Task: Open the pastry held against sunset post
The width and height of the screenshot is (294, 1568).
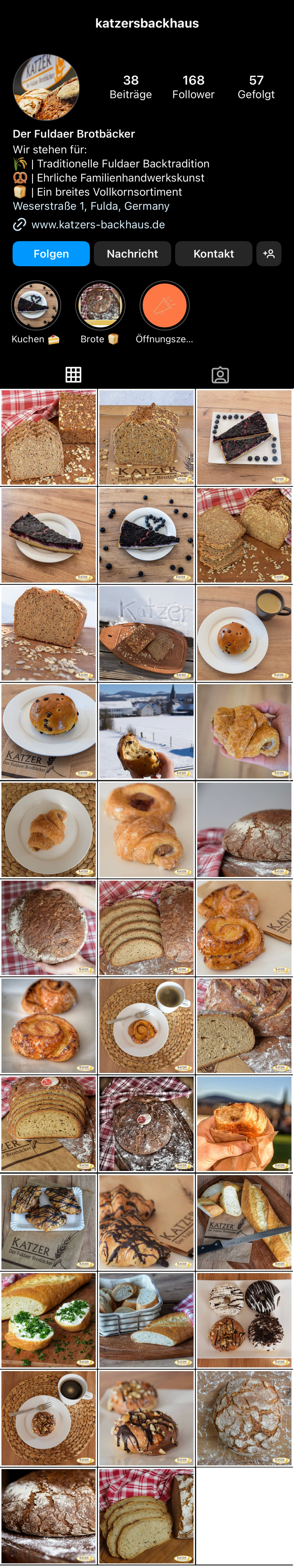Action: 244,1124
